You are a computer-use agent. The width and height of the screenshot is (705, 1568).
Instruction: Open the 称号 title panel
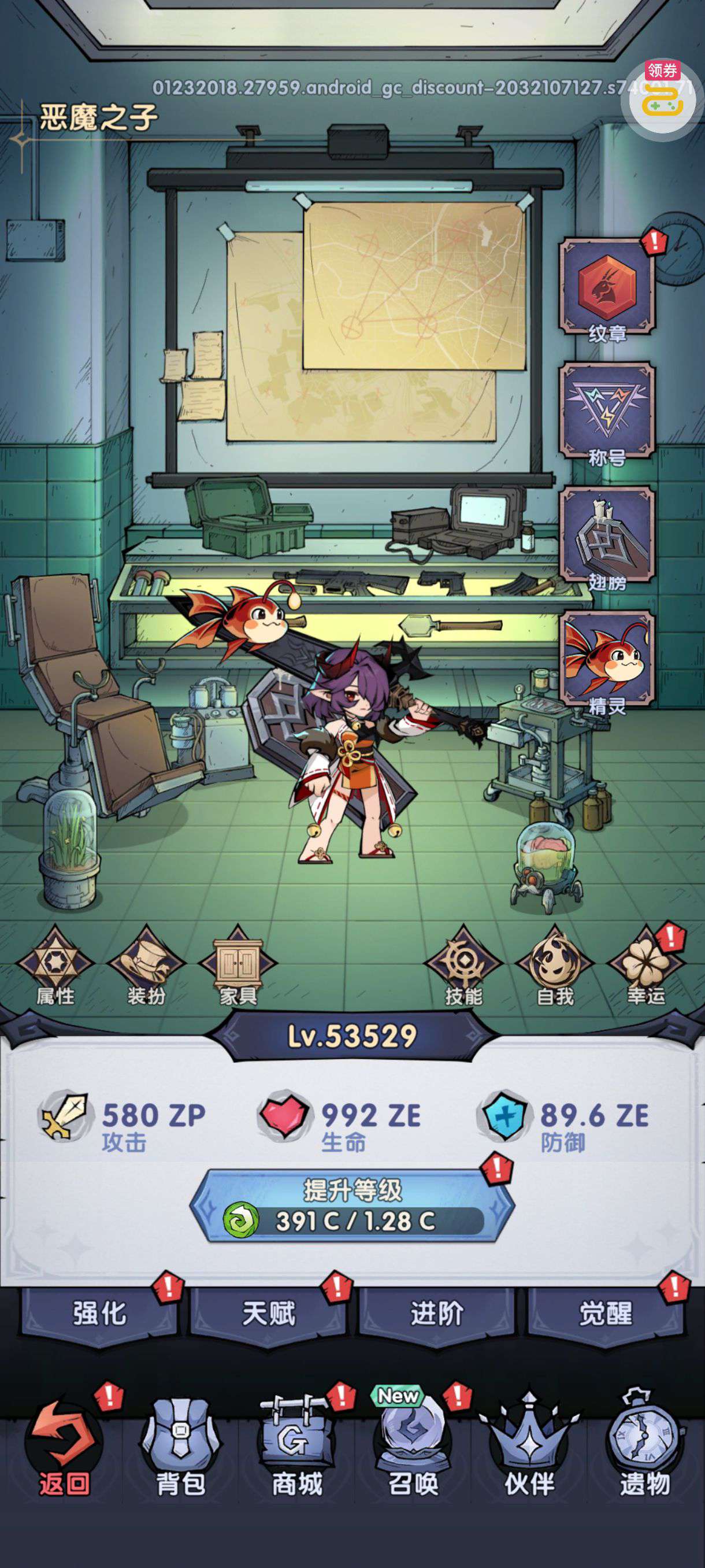[x=606, y=412]
